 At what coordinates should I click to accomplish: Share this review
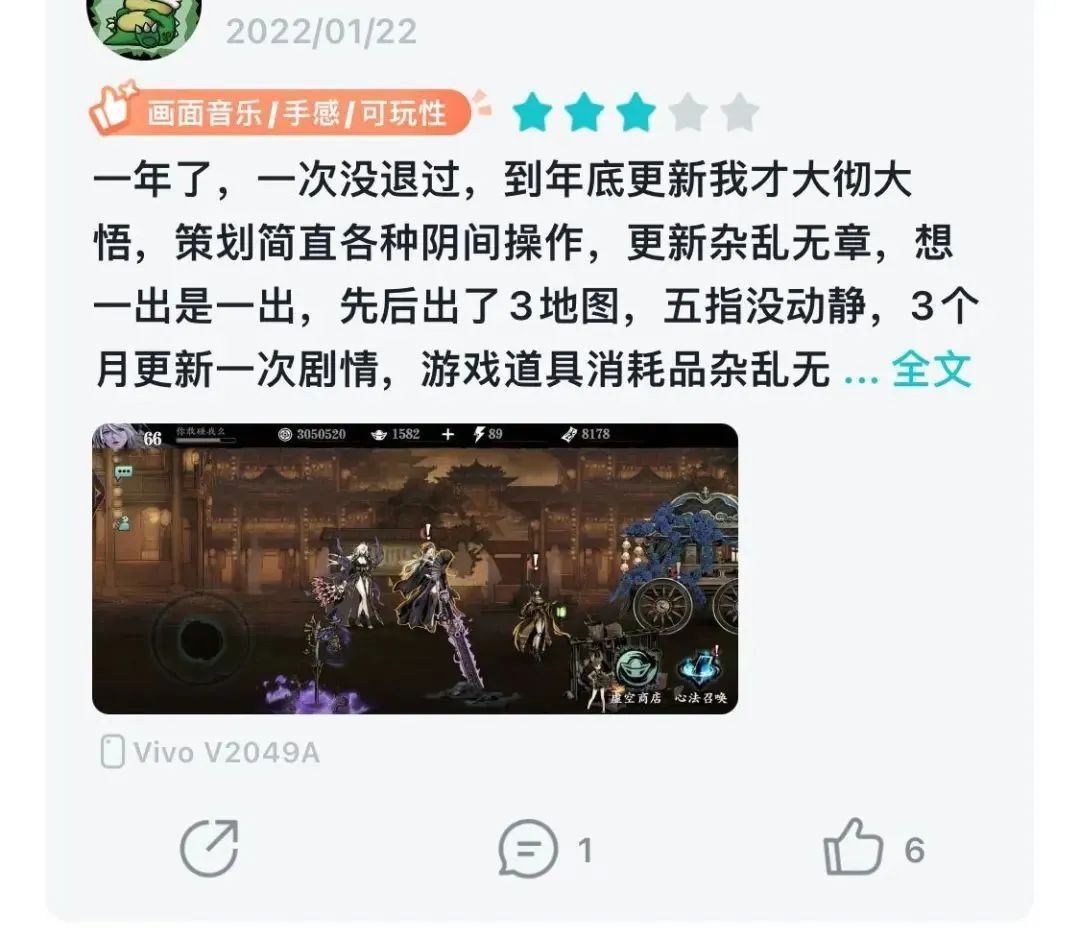[x=209, y=850]
